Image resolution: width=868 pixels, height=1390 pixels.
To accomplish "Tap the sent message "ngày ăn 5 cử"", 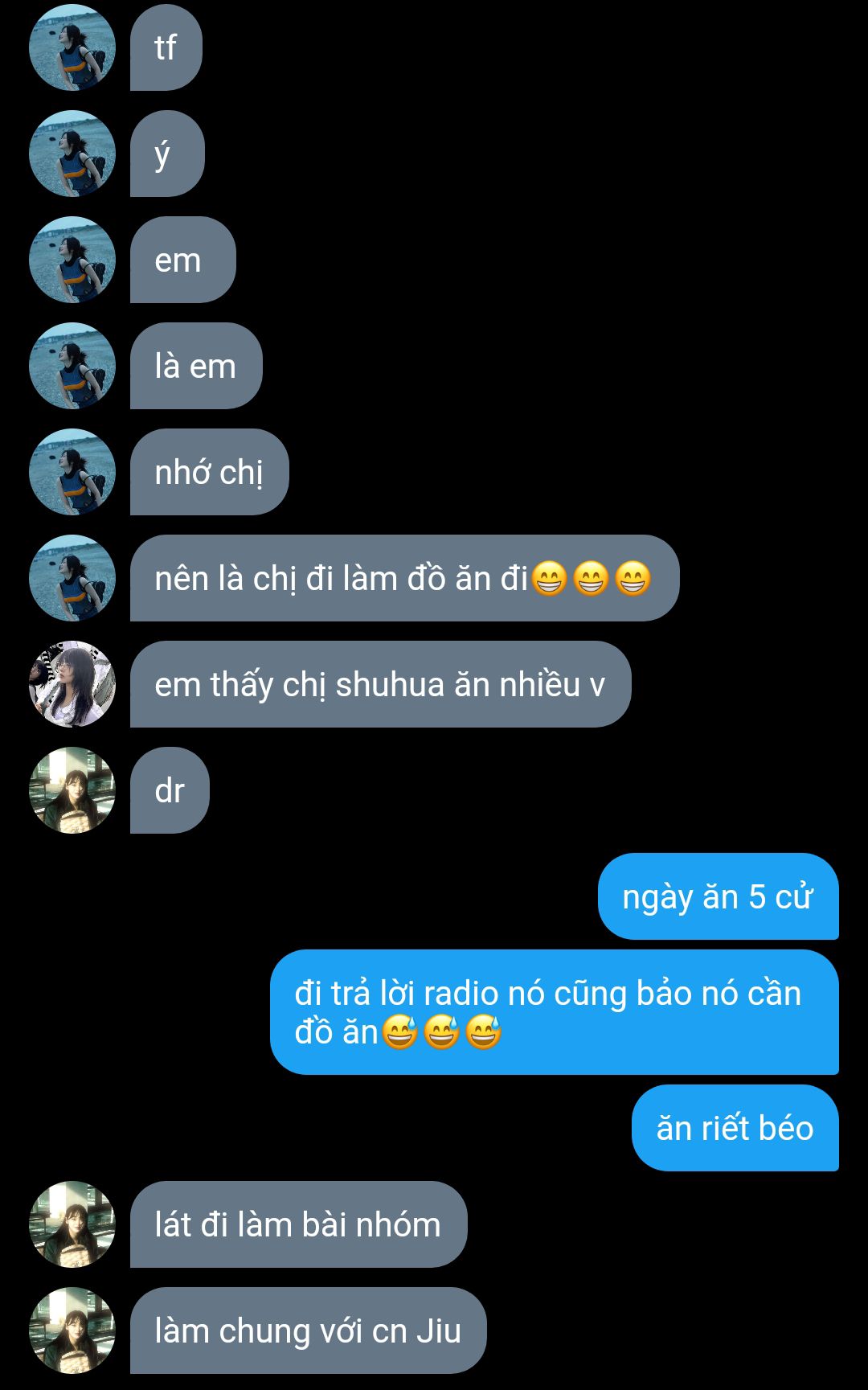I will coord(718,896).
